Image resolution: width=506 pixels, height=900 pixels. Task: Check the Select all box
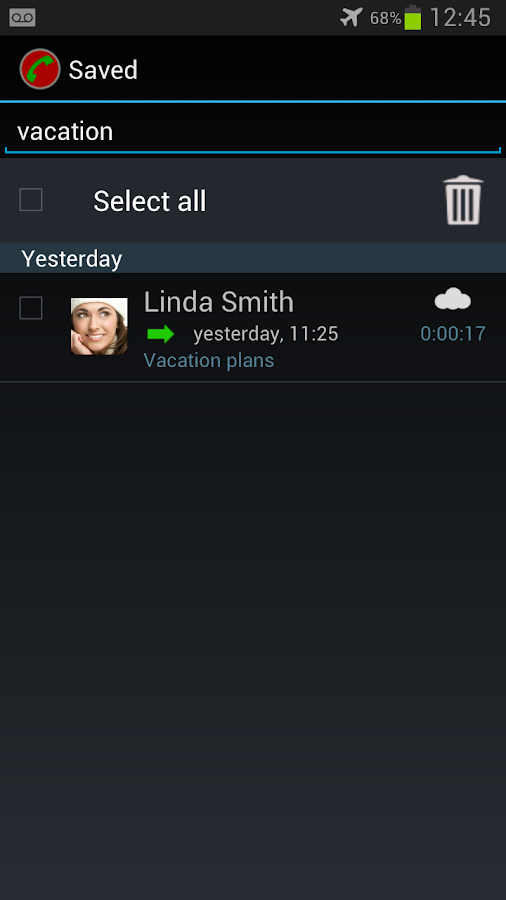coord(31,200)
